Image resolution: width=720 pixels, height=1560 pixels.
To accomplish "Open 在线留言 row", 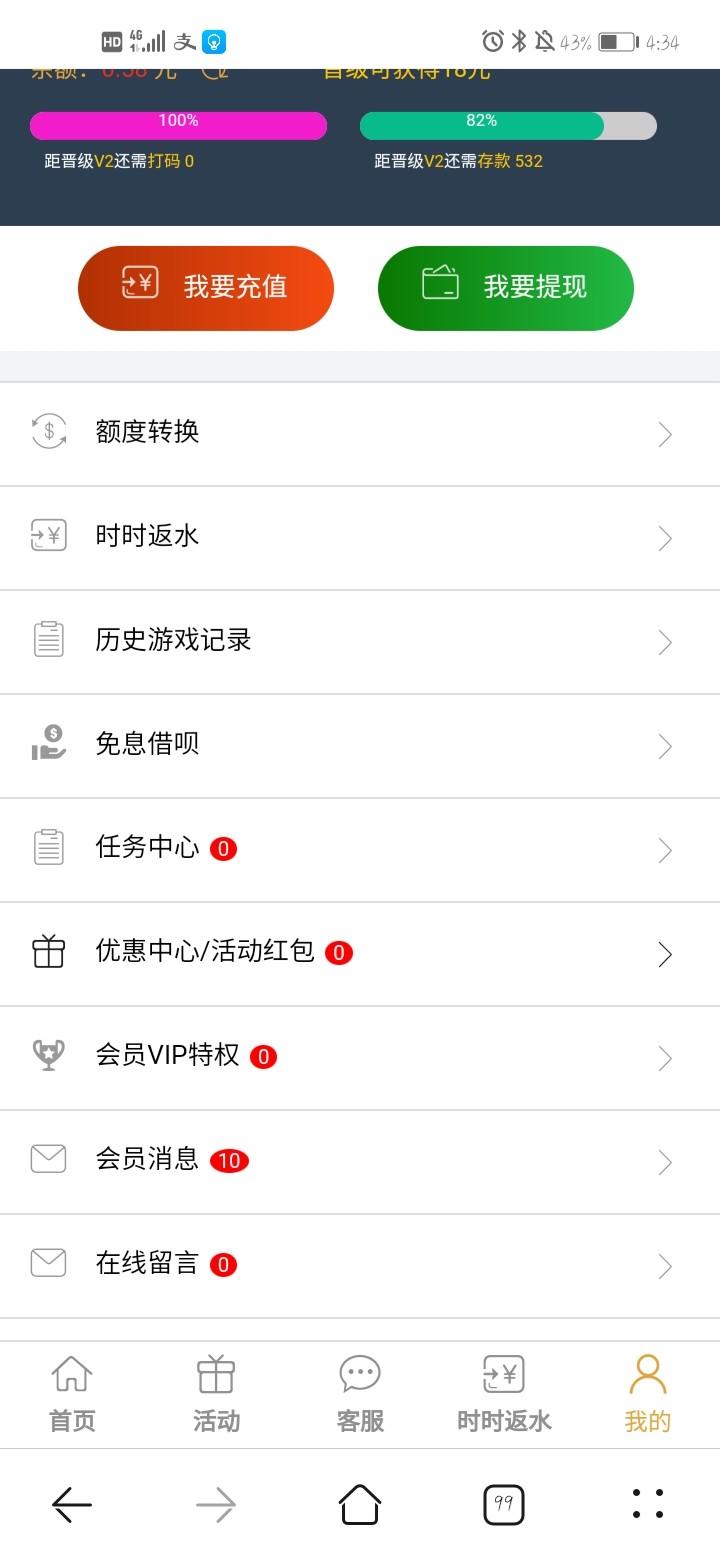I will [x=360, y=1266].
